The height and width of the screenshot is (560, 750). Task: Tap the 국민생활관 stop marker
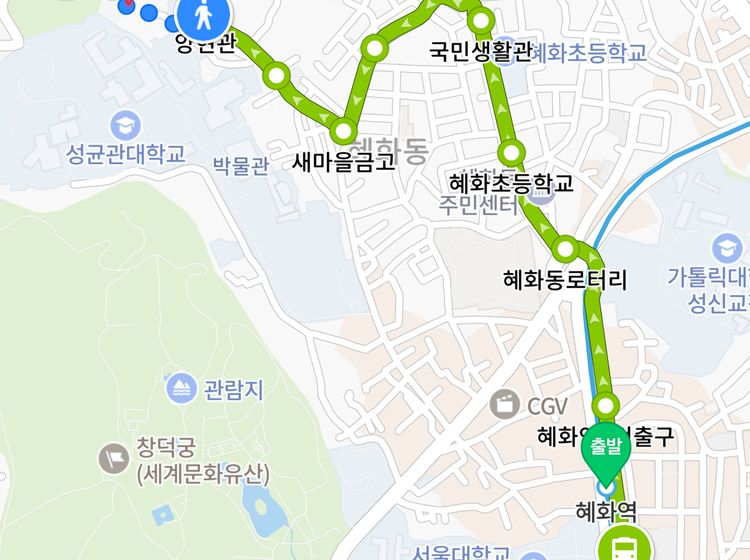481,20
